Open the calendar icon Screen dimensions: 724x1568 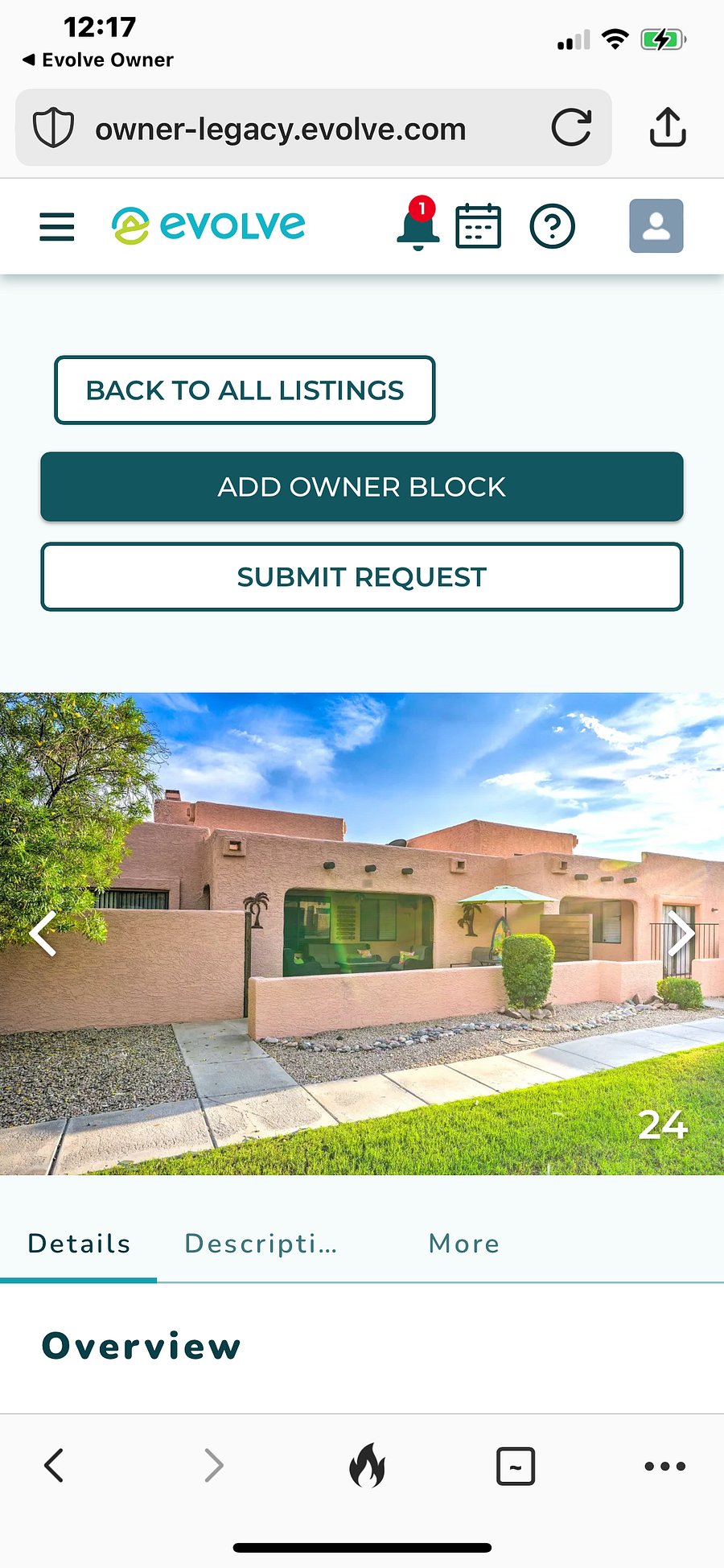(x=478, y=226)
